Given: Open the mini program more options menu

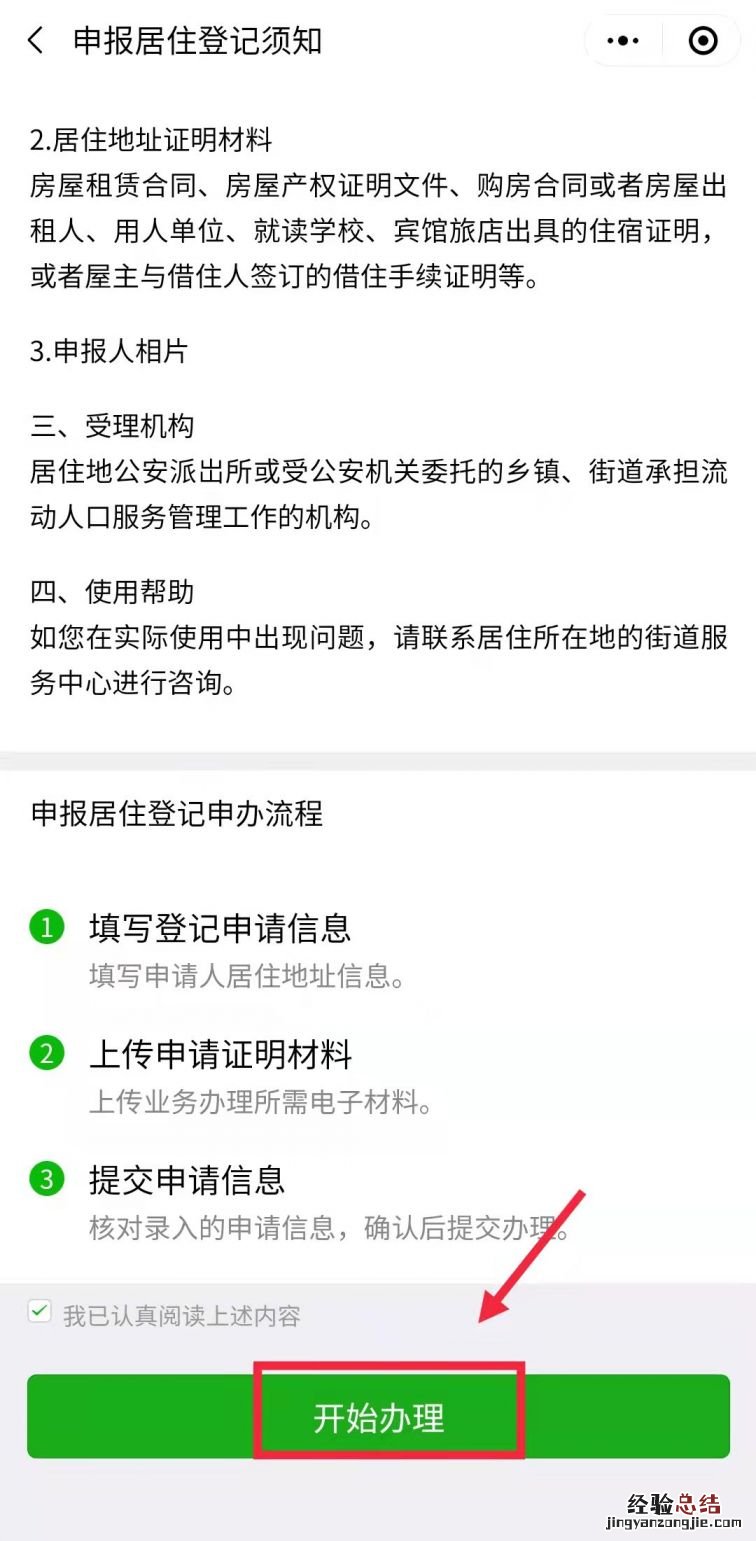Looking at the screenshot, I should [x=623, y=41].
